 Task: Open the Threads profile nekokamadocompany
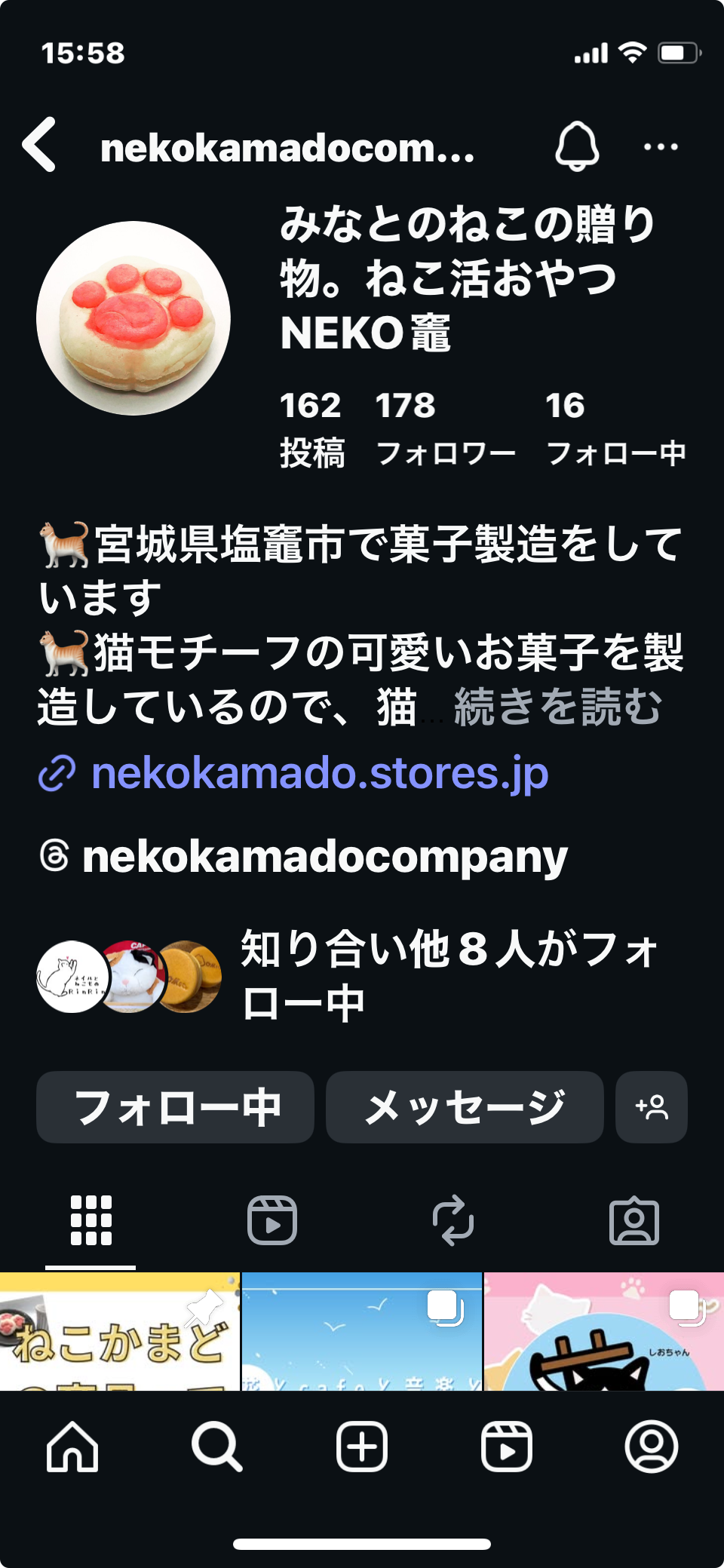point(324,857)
